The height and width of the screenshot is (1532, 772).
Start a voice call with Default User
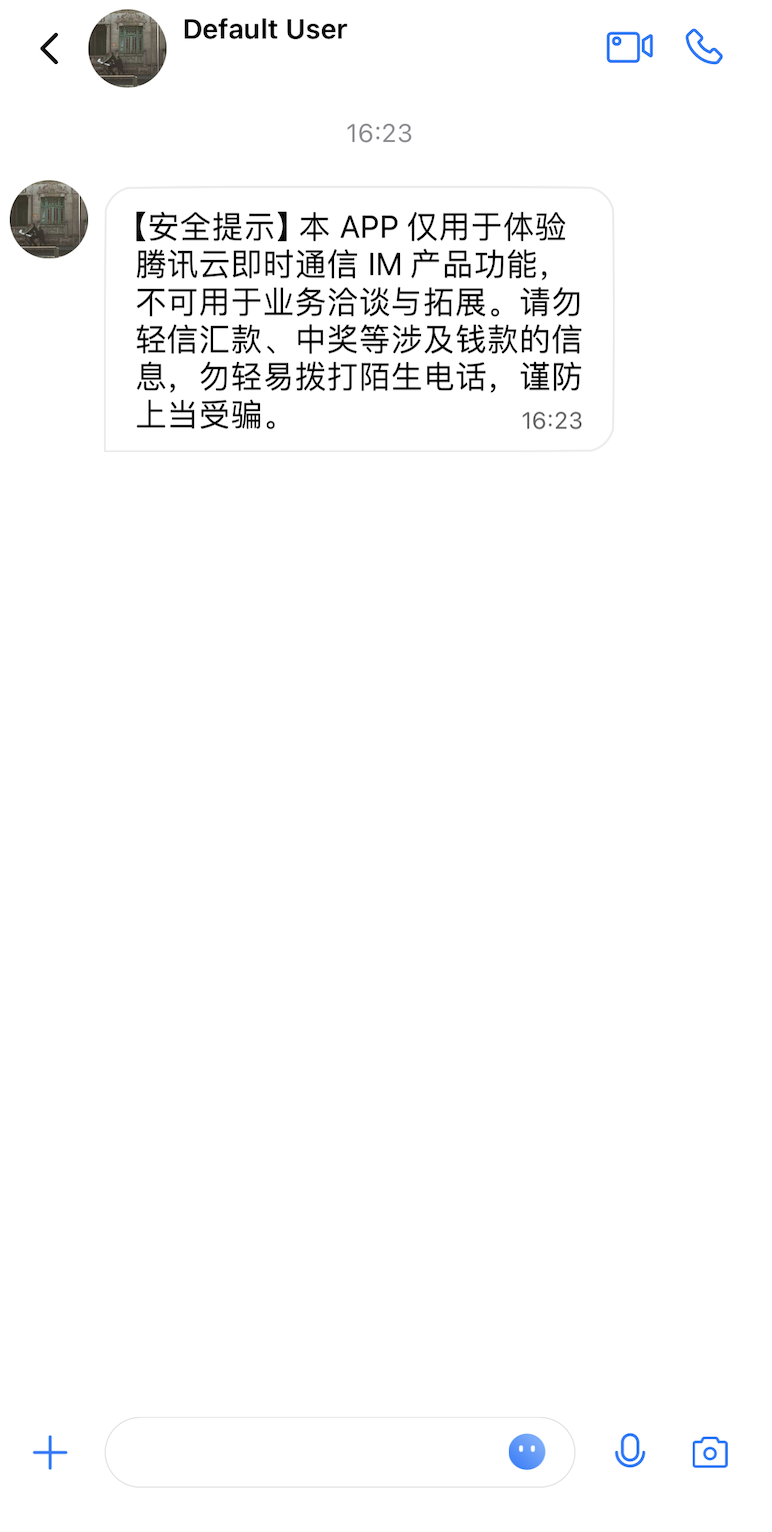click(704, 47)
